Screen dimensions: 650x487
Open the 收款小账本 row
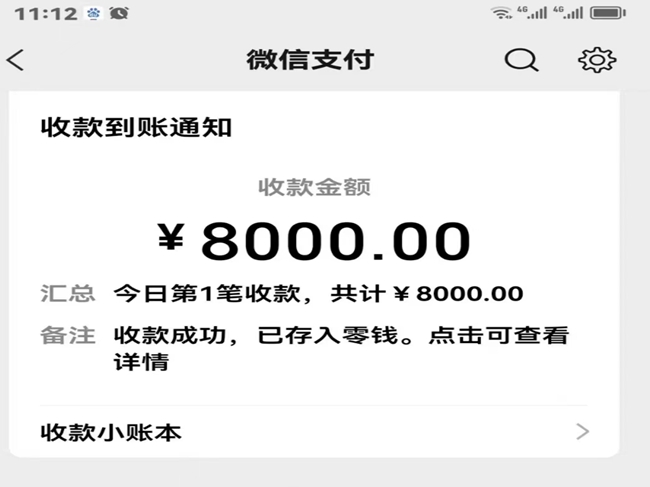pos(315,432)
